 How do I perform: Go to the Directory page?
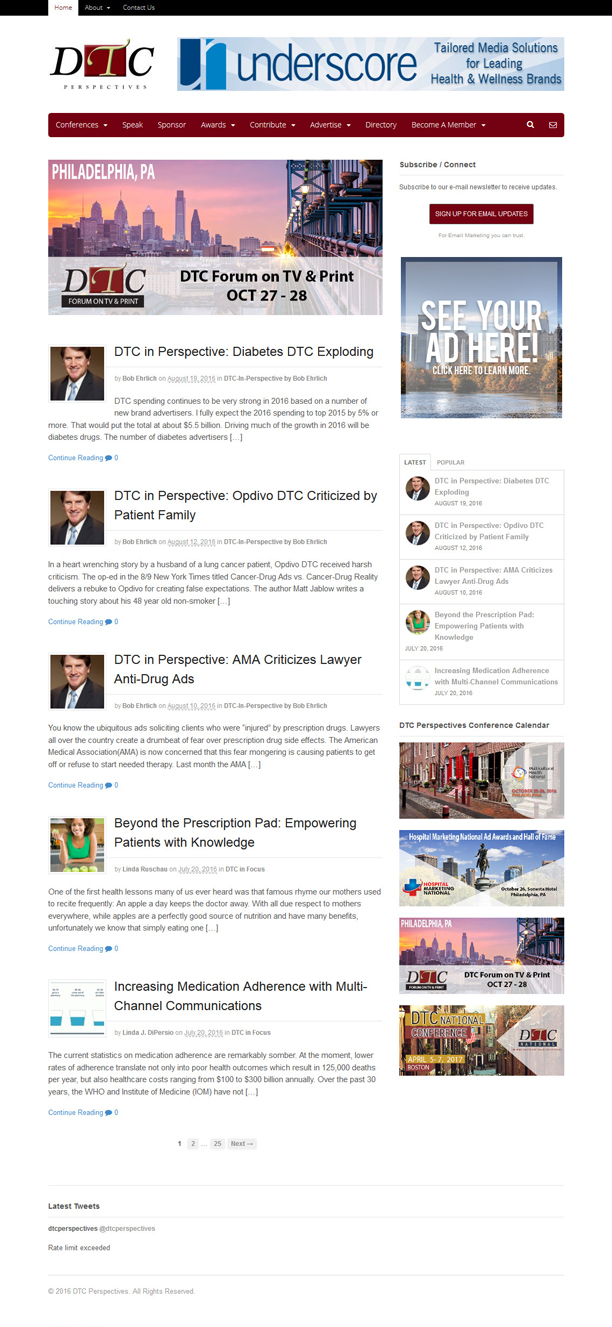coord(381,125)
